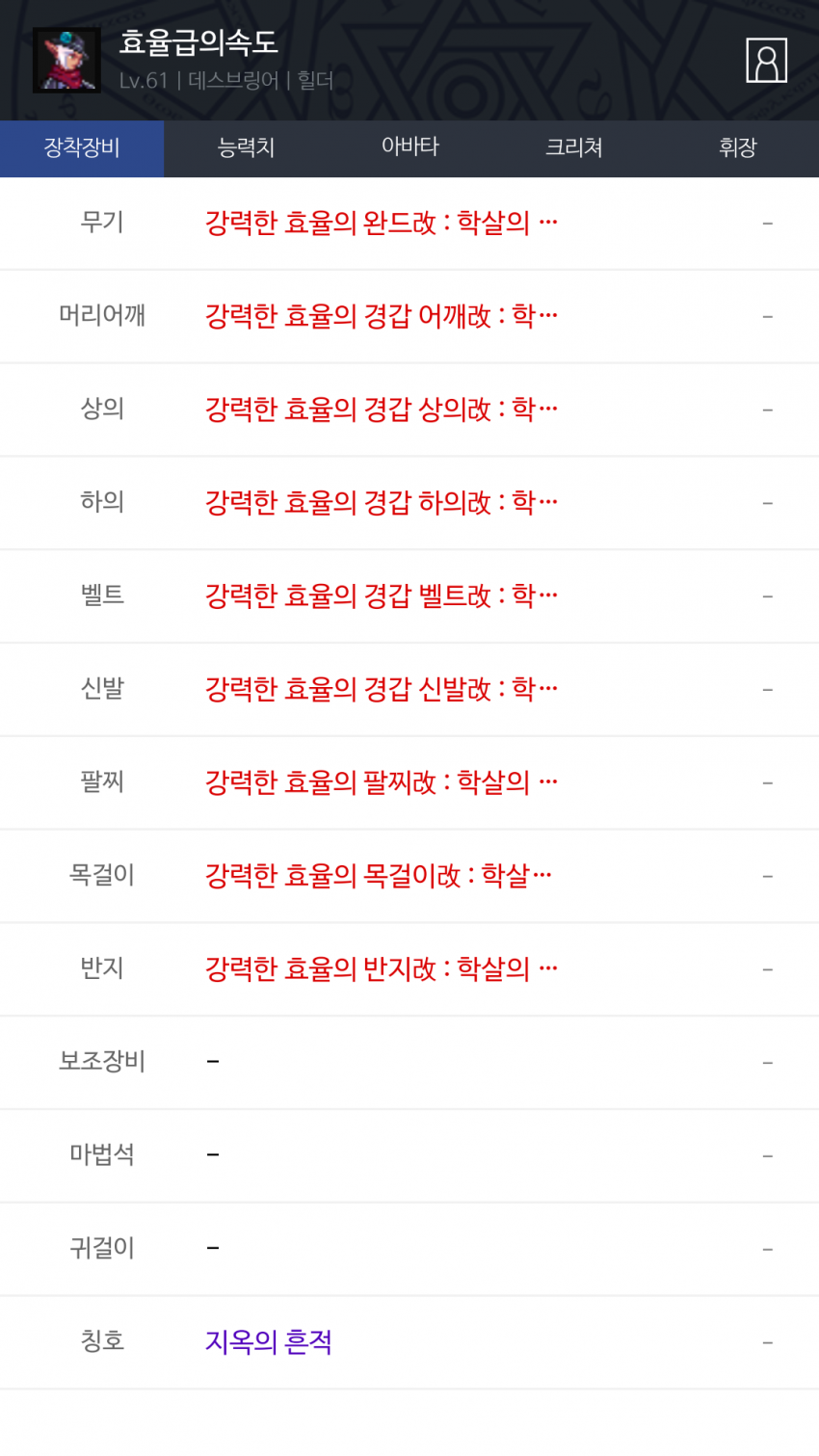
Task: Open the 반지 item 강력한 효율의 반지改
Action: (381, 969)
